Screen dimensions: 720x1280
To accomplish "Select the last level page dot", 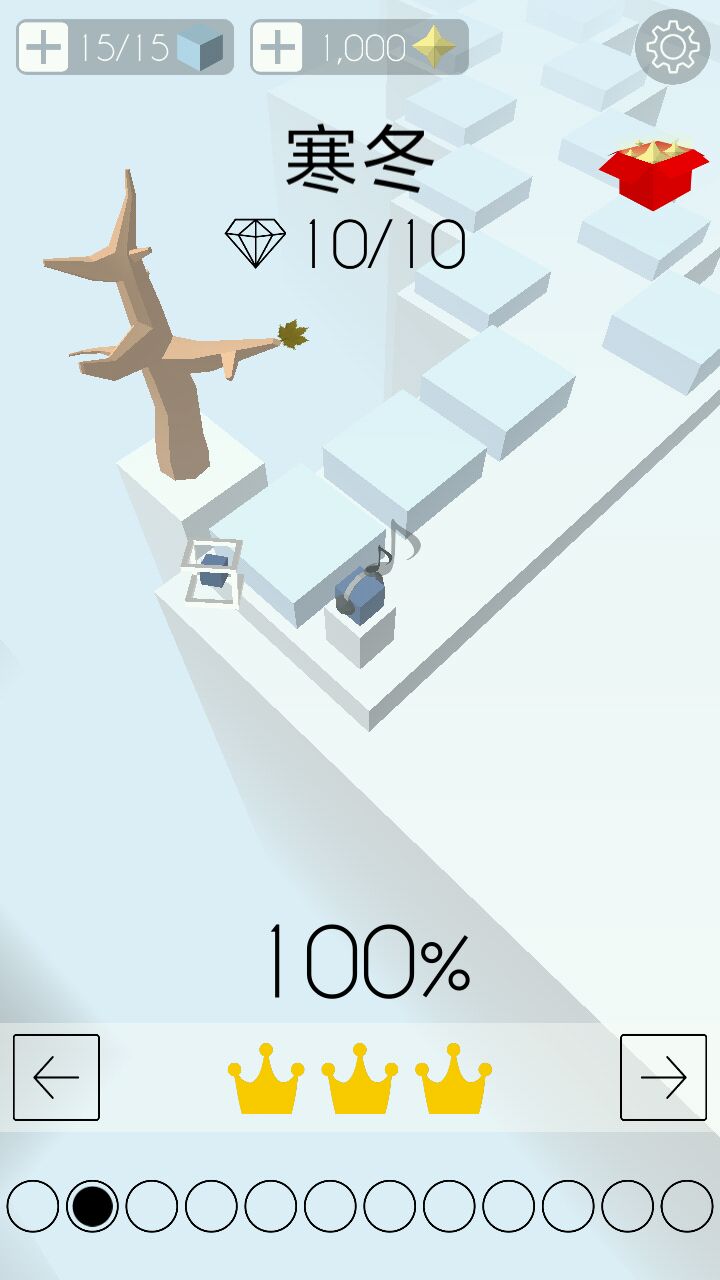I will click(687, 1206).
